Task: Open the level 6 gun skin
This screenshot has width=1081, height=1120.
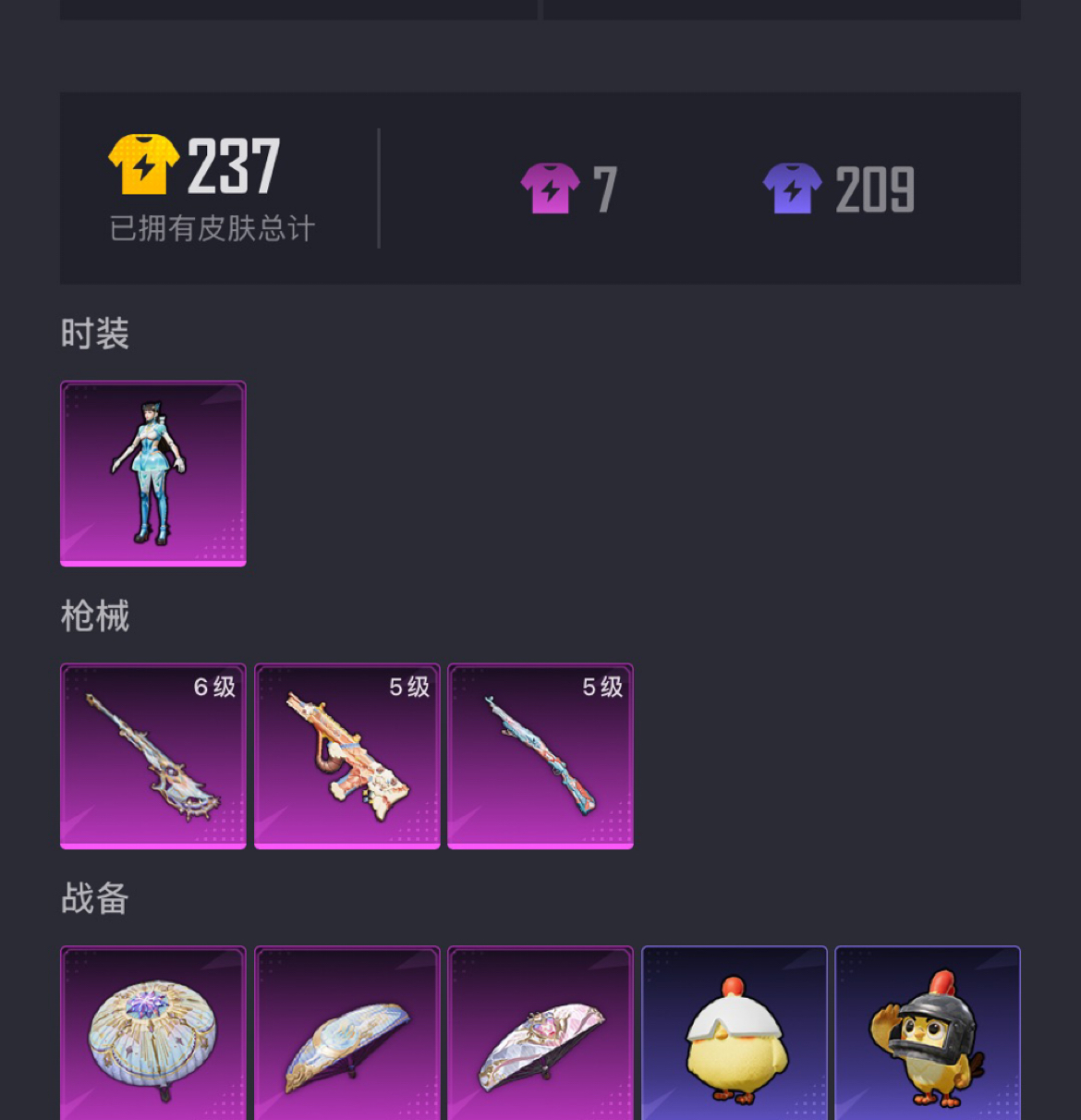Action: click(x=153, y=756)
